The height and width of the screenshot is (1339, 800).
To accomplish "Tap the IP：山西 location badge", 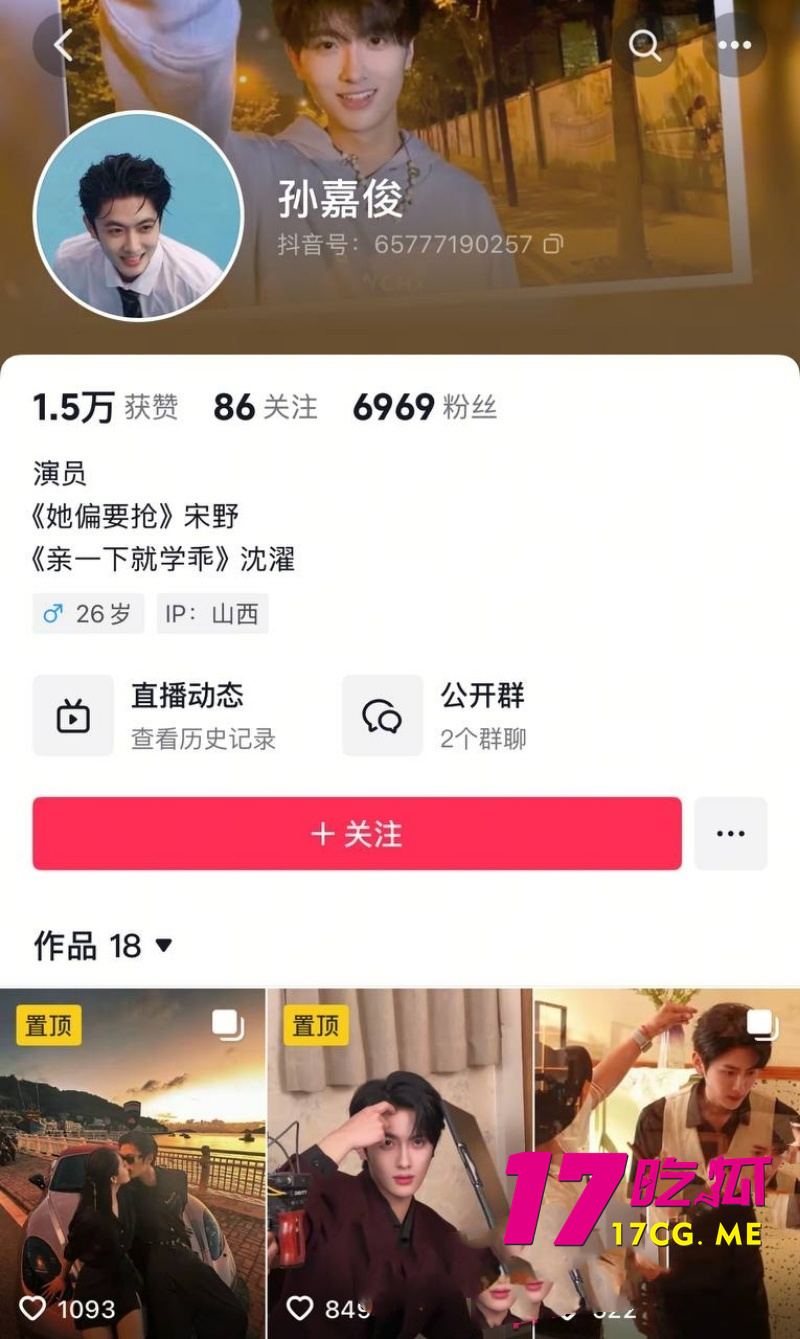I will coord(210,613).
